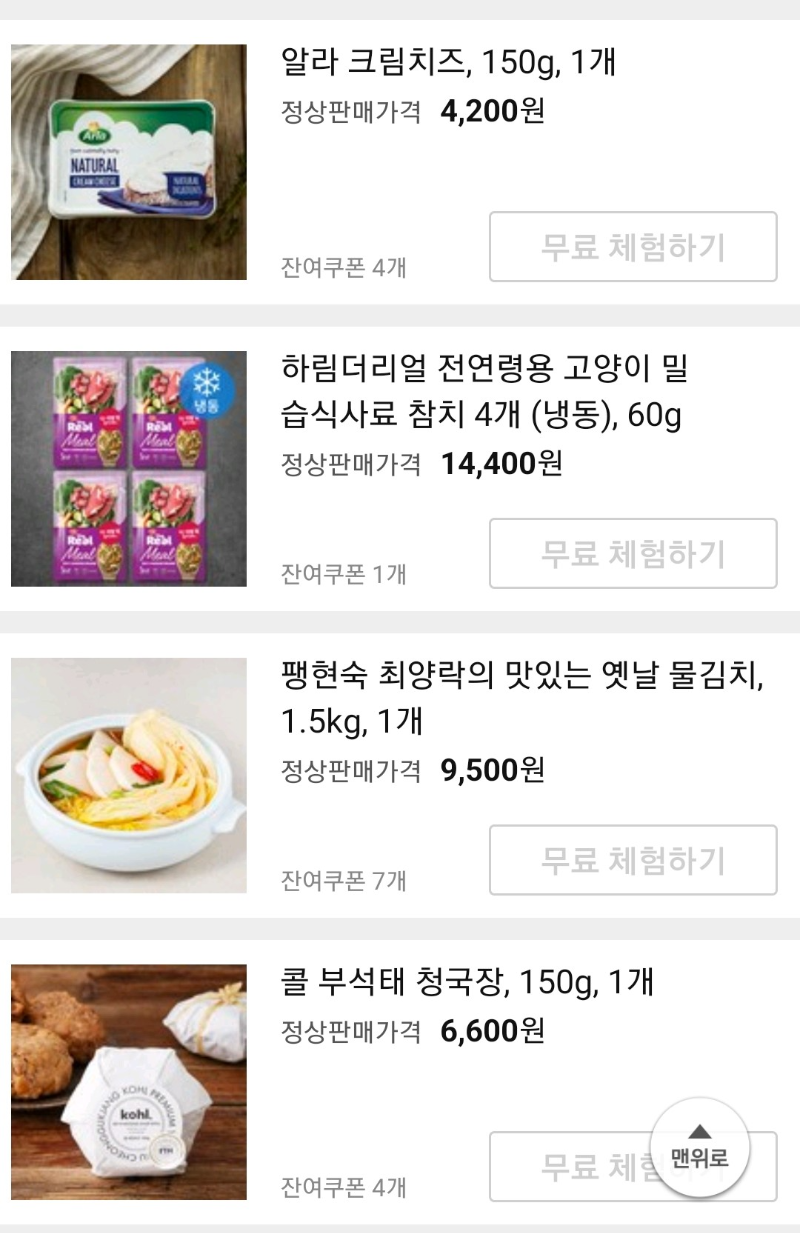Image resolution: width=800 pixels, height=1233 pixels.
Task: Click 무료 체험하기 for the cat food
Action: click(x=632, y=555)
